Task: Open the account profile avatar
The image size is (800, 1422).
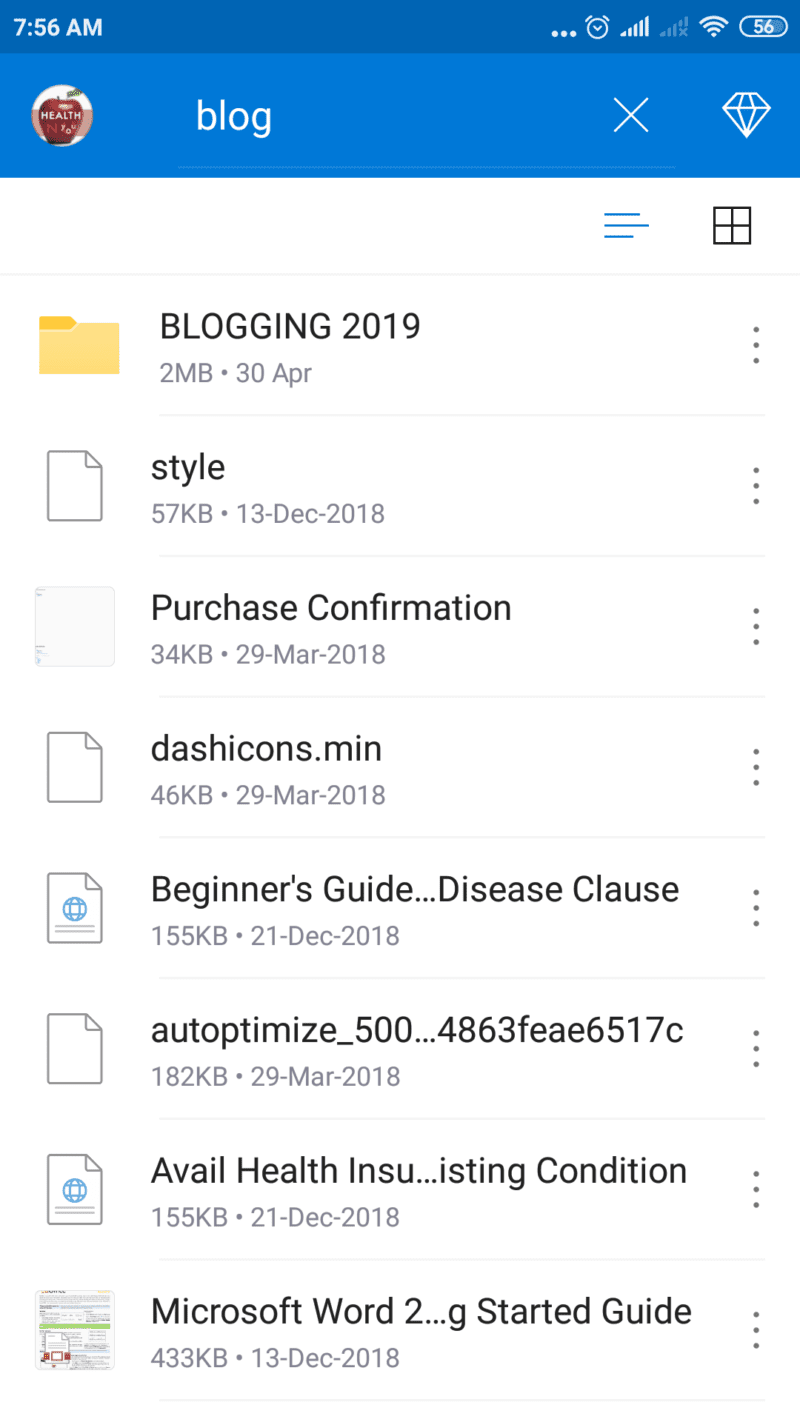Action: tap(63, 116)
